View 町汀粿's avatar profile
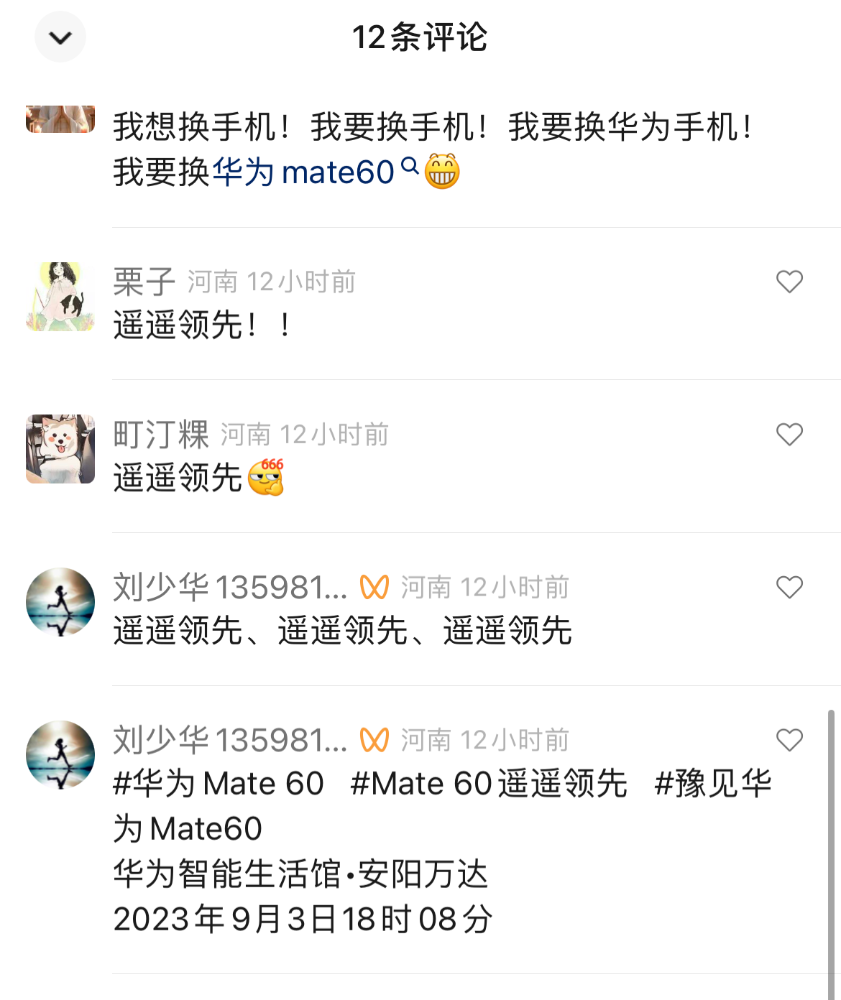The width and height of the screenshot is (841, 1000). point(60,449)
